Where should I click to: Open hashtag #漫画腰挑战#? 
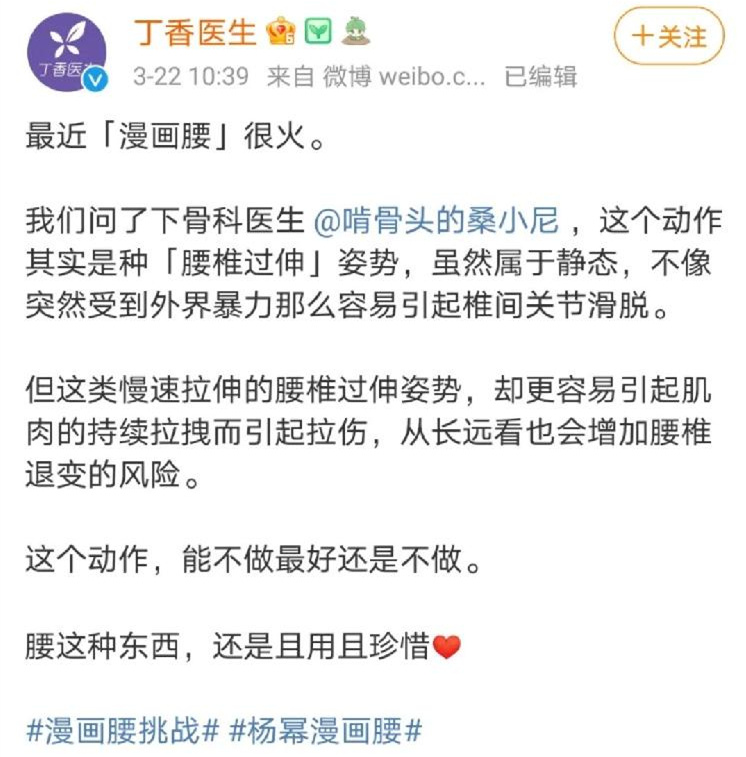[122, 730]
